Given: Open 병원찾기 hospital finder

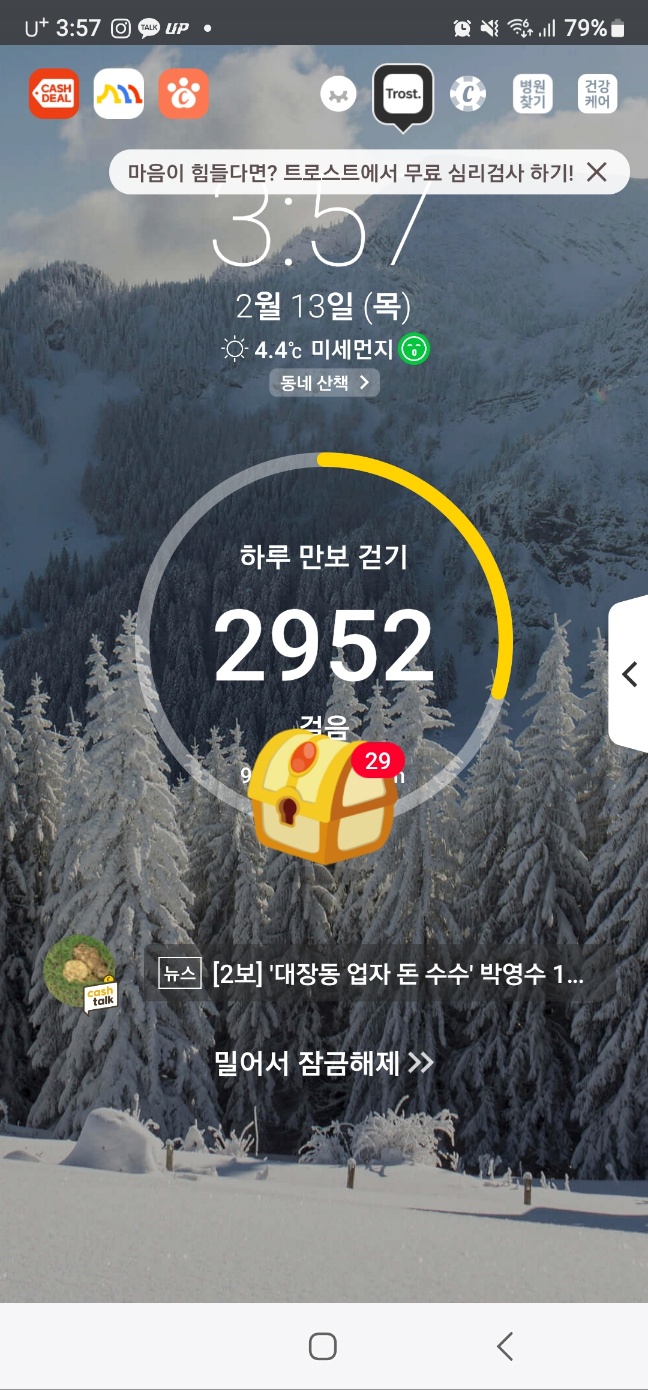Looking at the screenshot, I should point(532,95).
